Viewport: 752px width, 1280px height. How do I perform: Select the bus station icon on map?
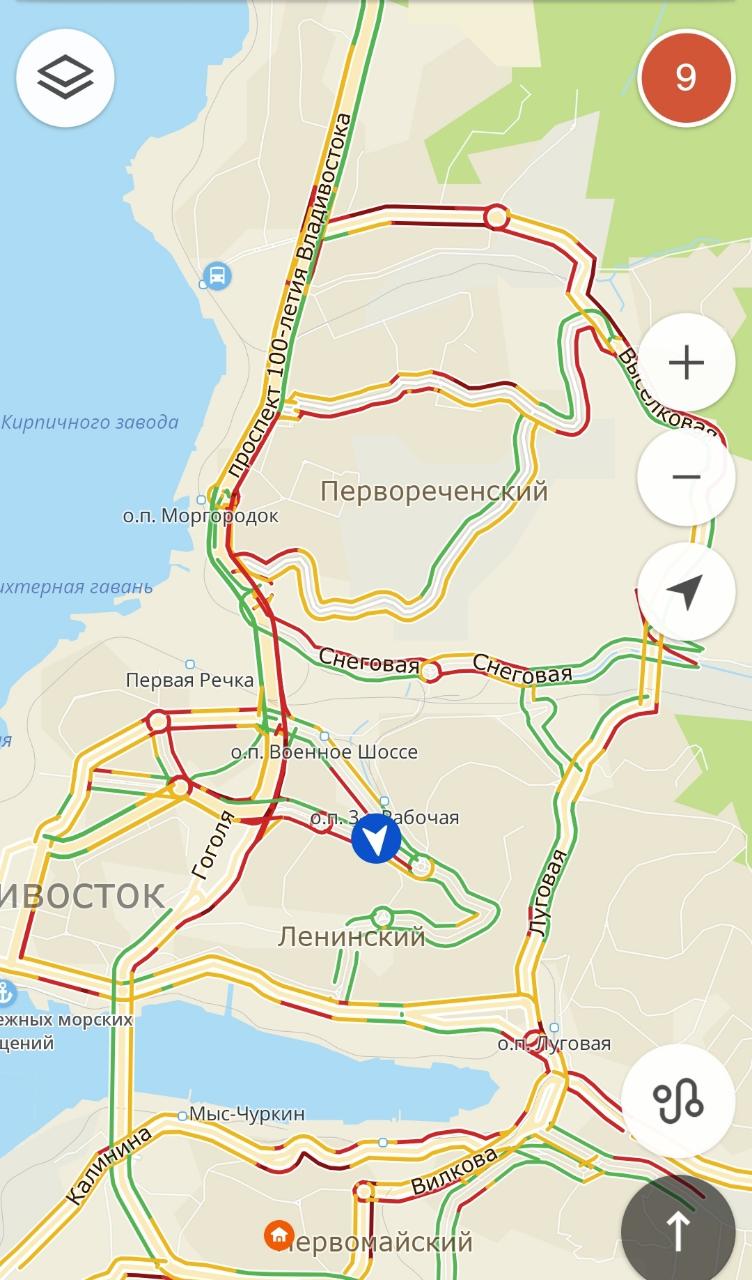point(217,275)
